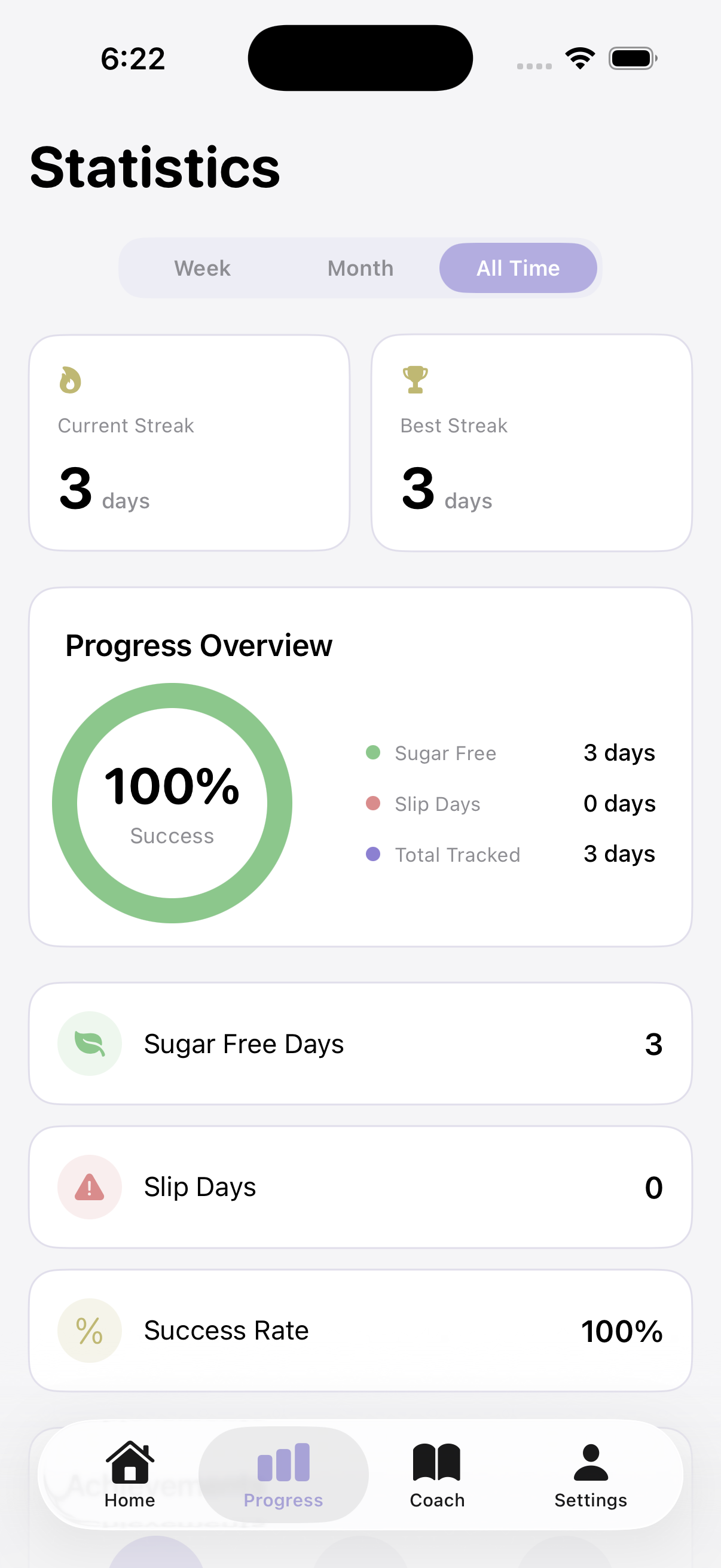Open the Coach section via book icon
The height and width of the screenshot is (1568, 721).
click(x=437, y=1463)
